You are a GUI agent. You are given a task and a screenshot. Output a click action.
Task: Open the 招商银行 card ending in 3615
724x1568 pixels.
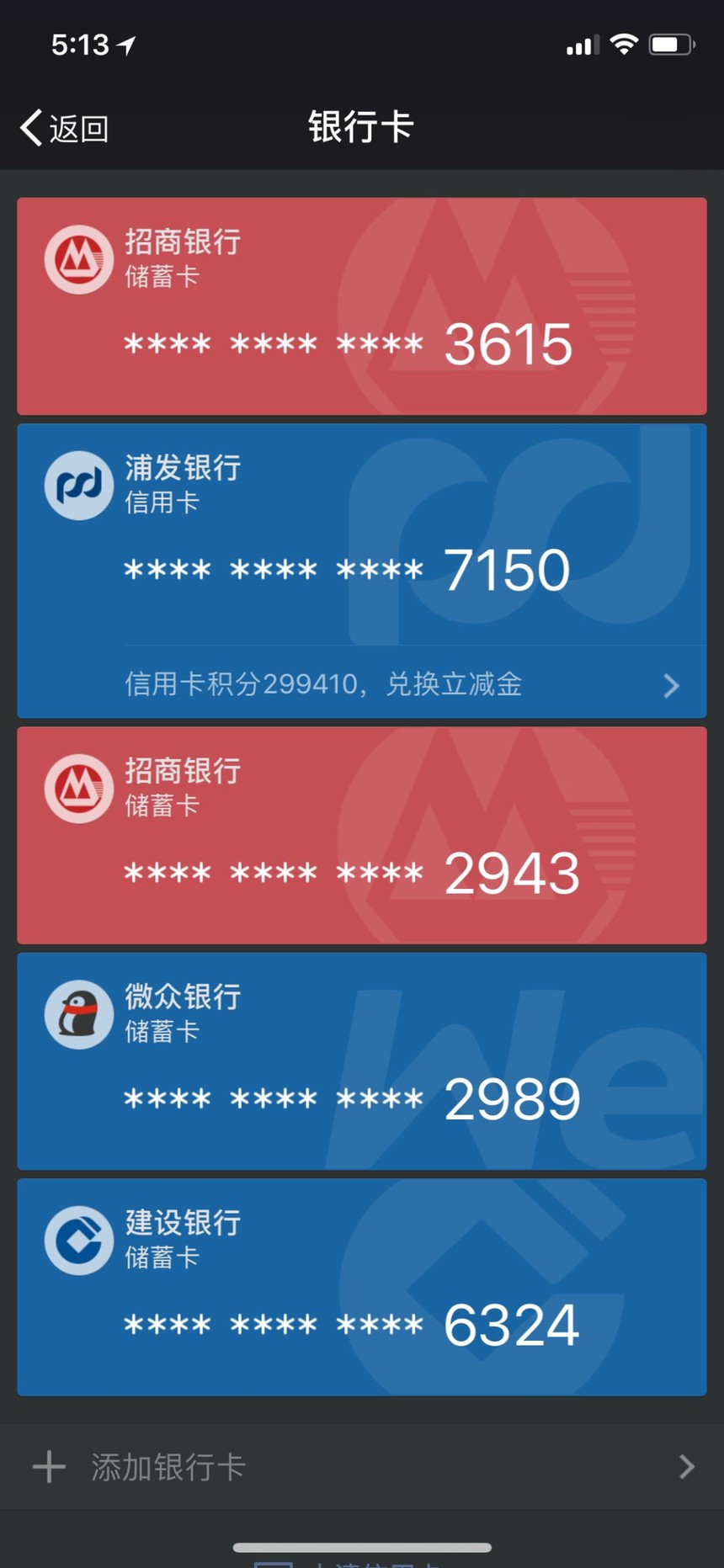pyautogui.click(x=361, y=306)
